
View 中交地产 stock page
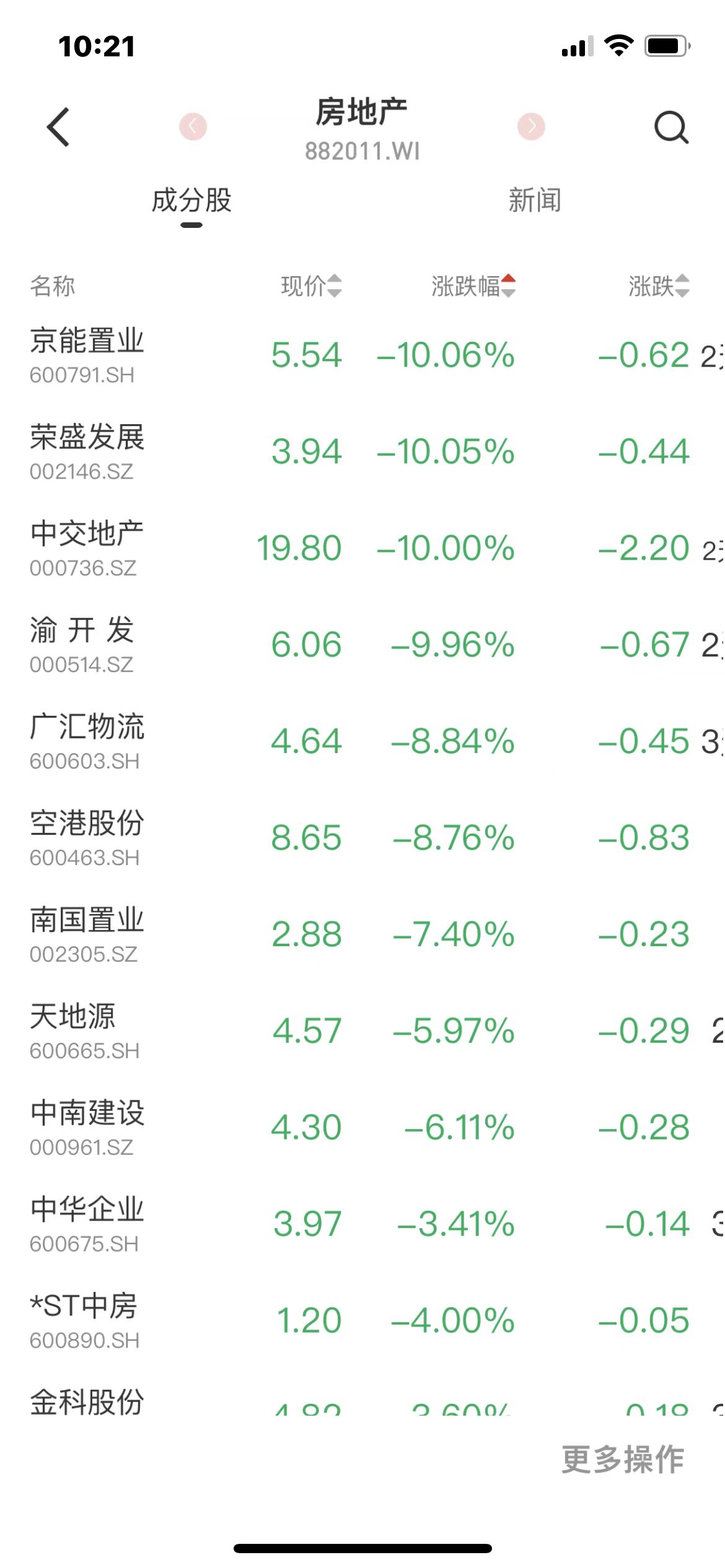[x=87, y=548]
